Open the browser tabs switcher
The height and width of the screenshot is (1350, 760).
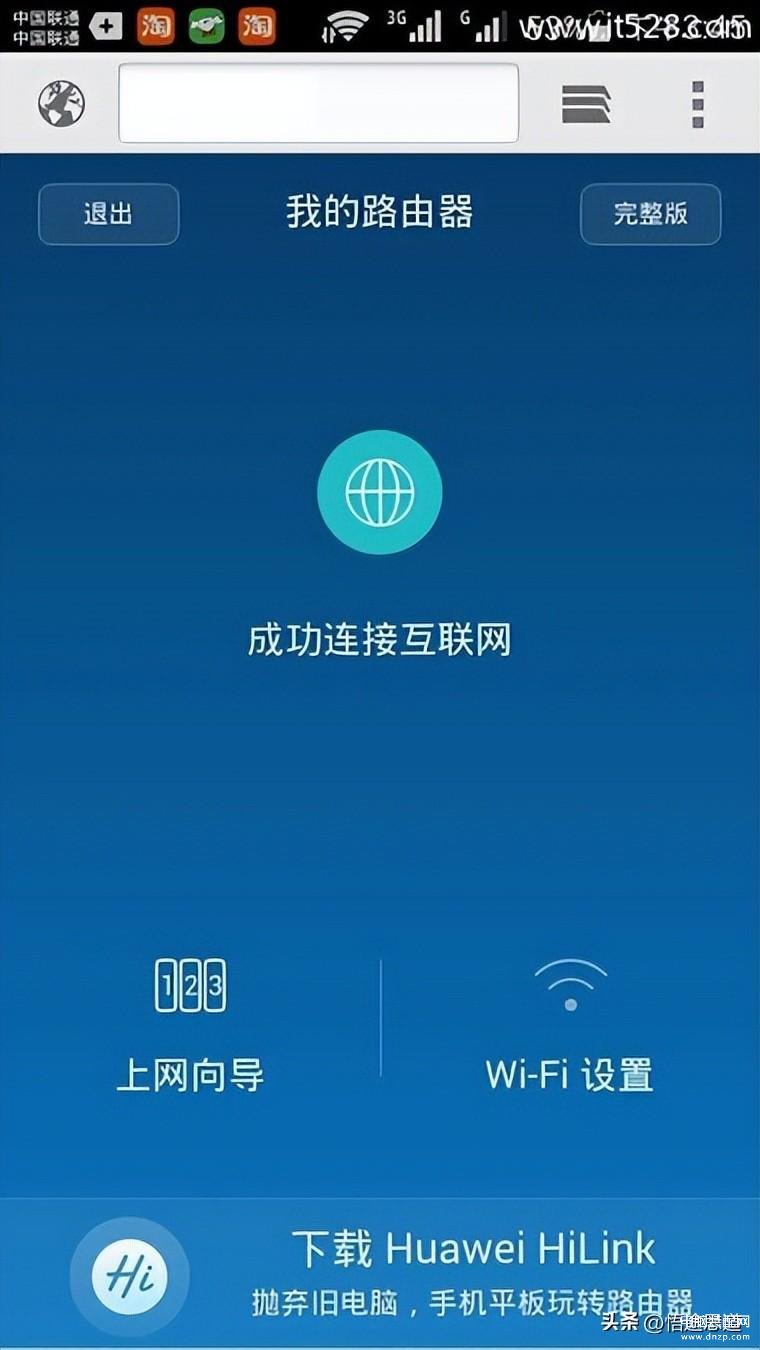[586, 103]
